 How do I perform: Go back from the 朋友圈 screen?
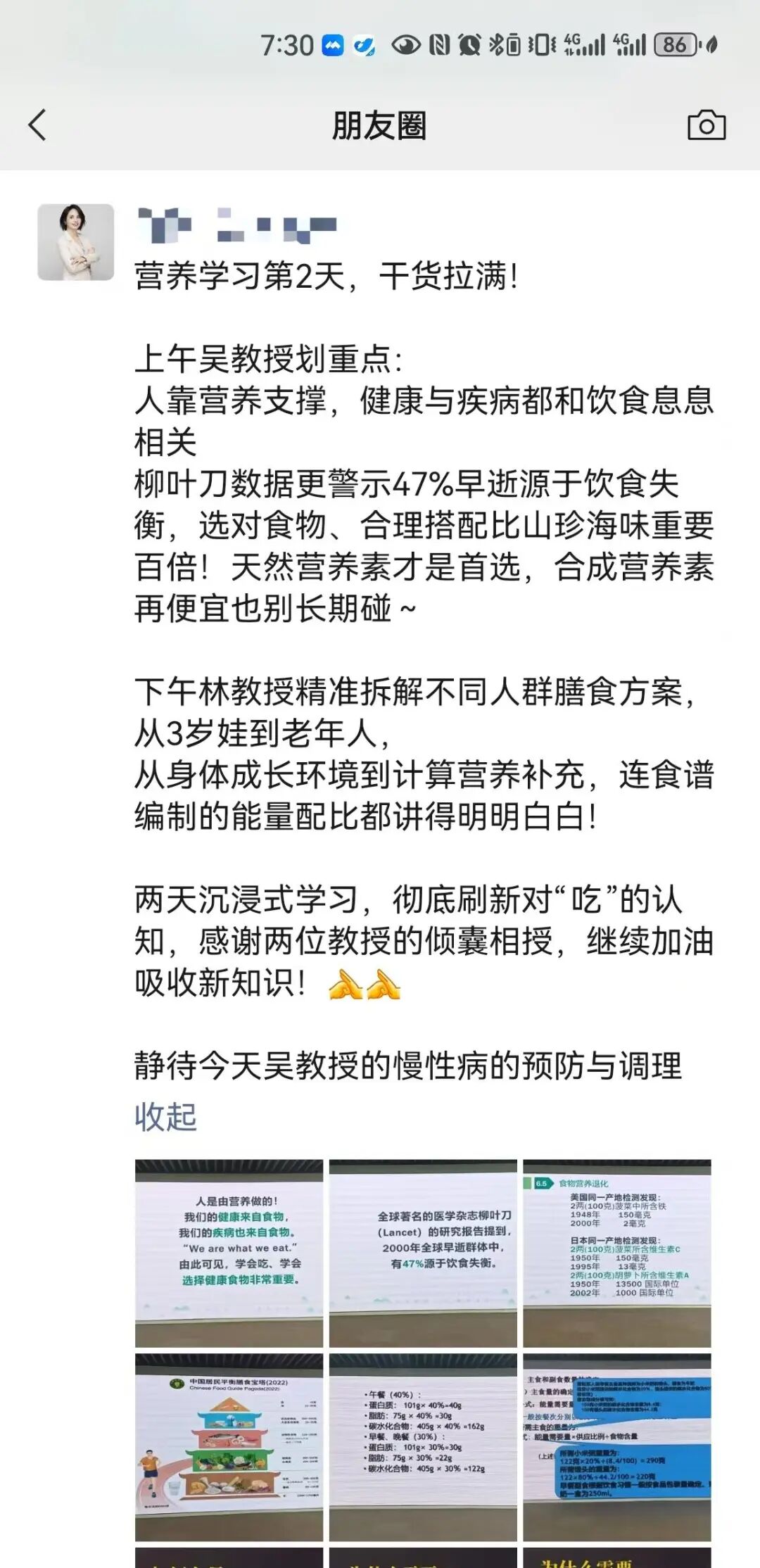37,125
